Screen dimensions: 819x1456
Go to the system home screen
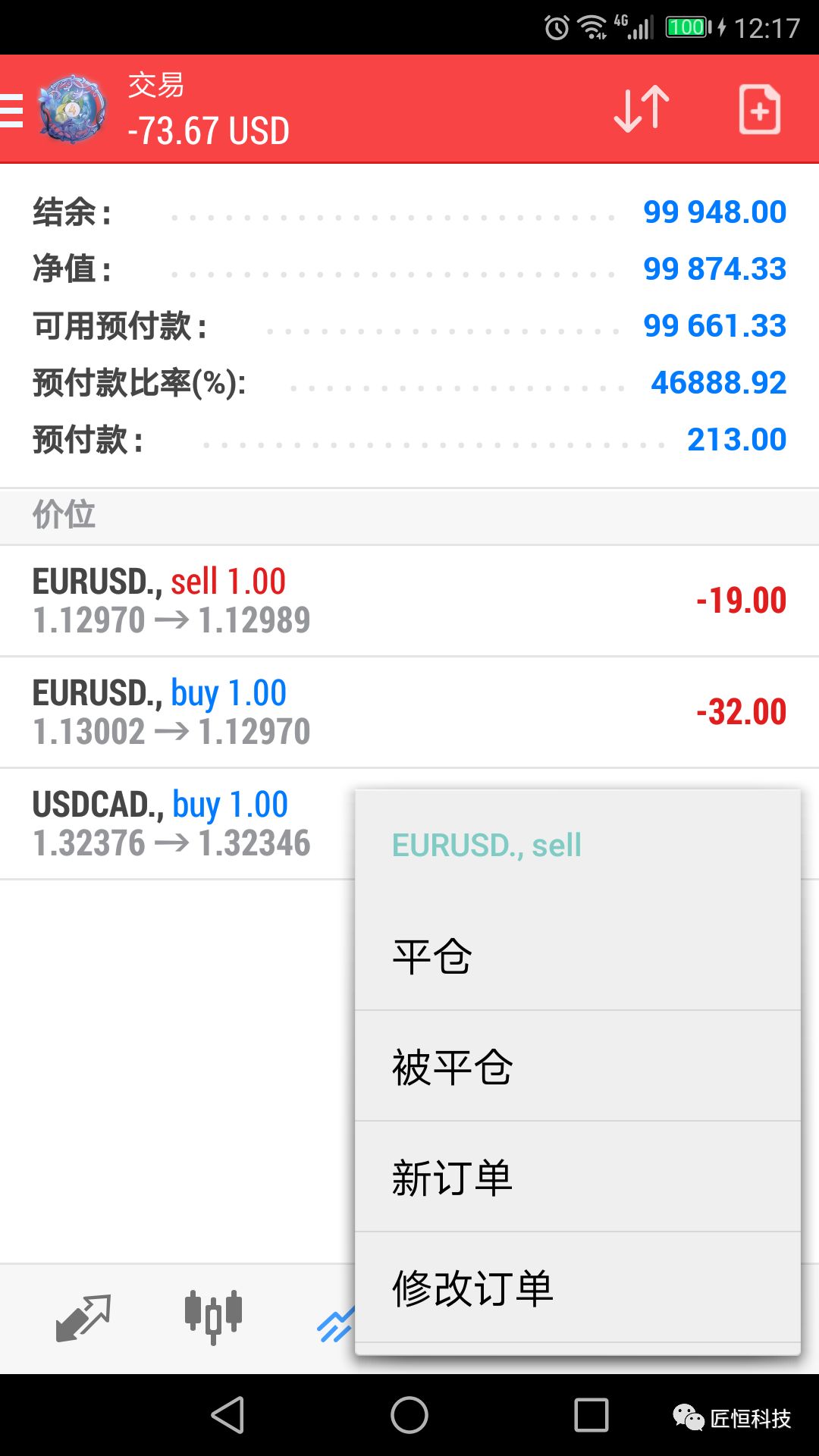(x=409, y=1415)
